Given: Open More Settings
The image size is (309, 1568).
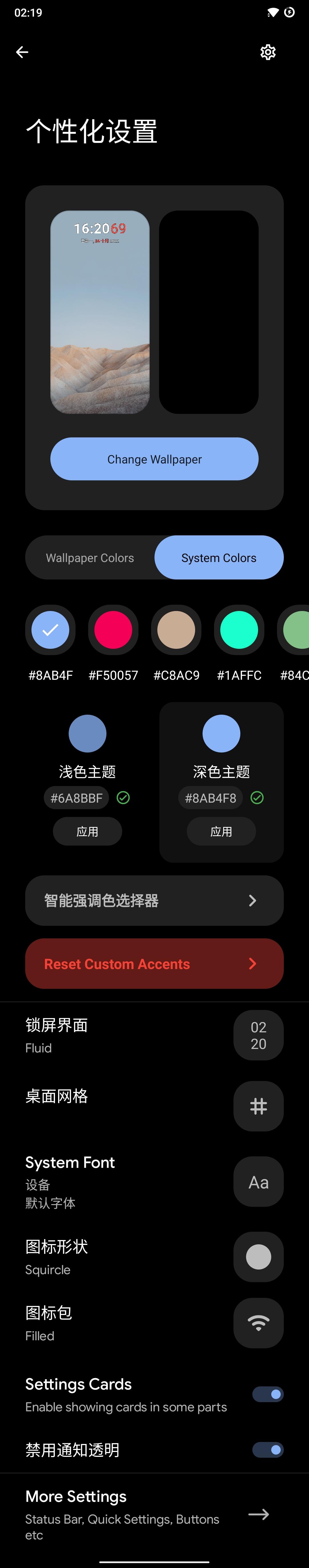Looking at the screenshot, I should point(154,1514).
